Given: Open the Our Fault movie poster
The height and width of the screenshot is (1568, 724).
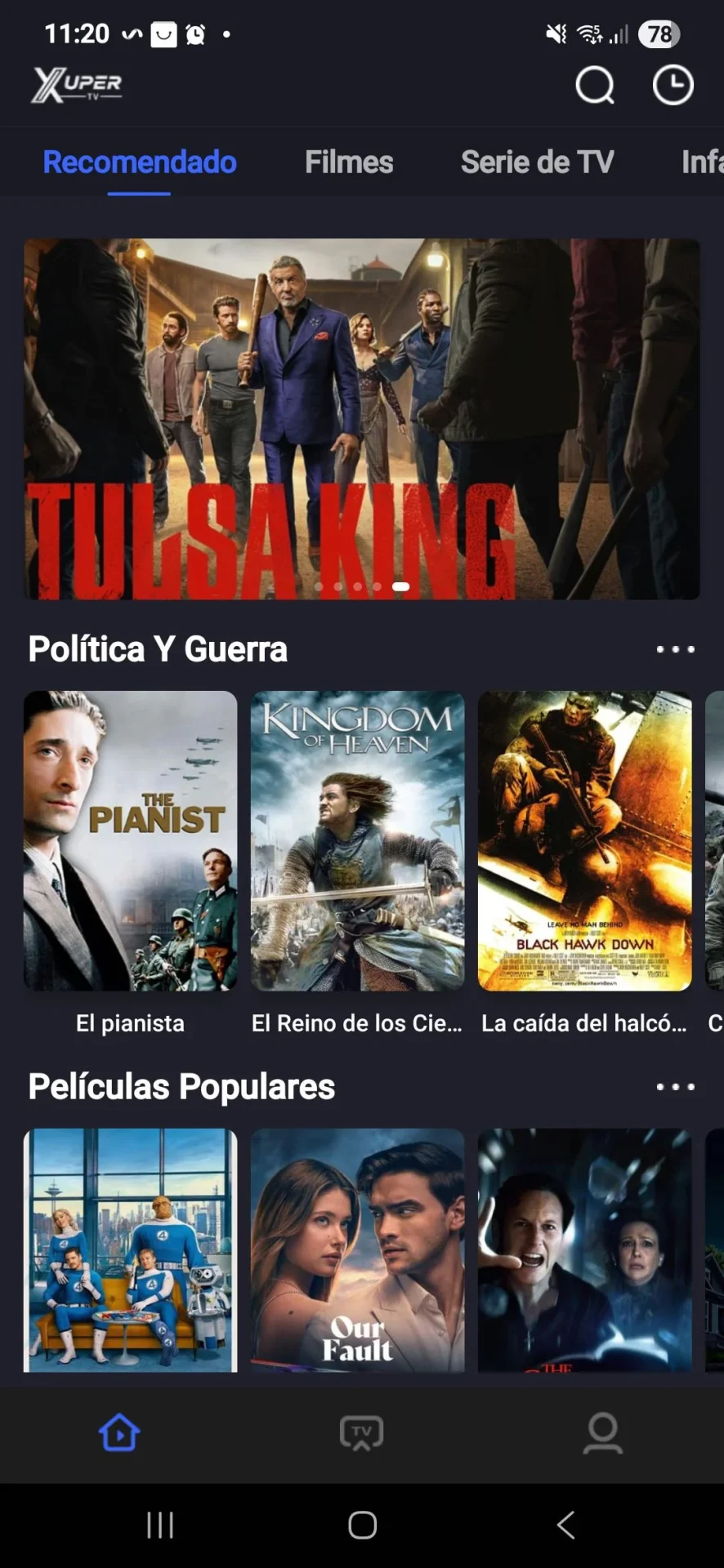Looking at the screenshot, I should point(357,1249).
